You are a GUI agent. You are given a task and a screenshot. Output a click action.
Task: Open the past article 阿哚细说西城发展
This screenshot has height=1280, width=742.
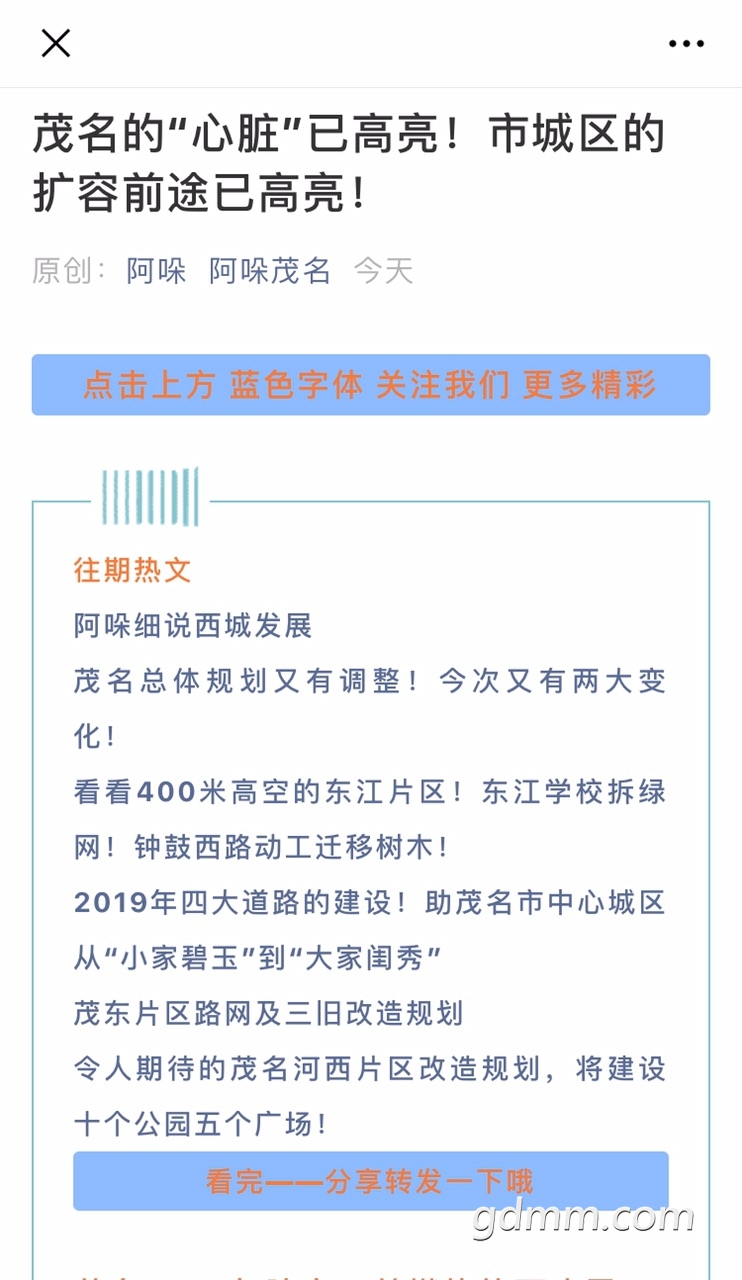pyautogui.click(x=193, y=626)
